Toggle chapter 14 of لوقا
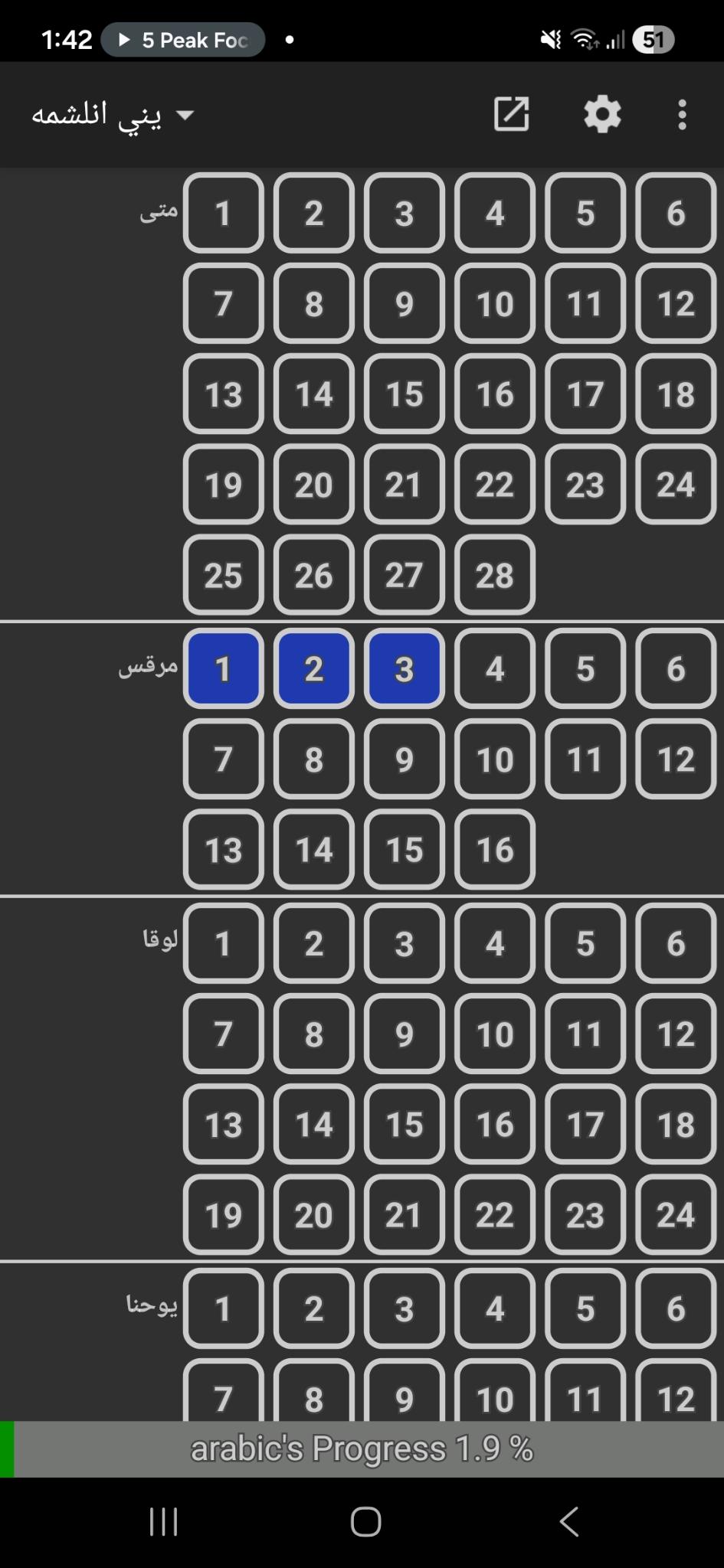The image size is (724, 1568). coord(313,1125)
